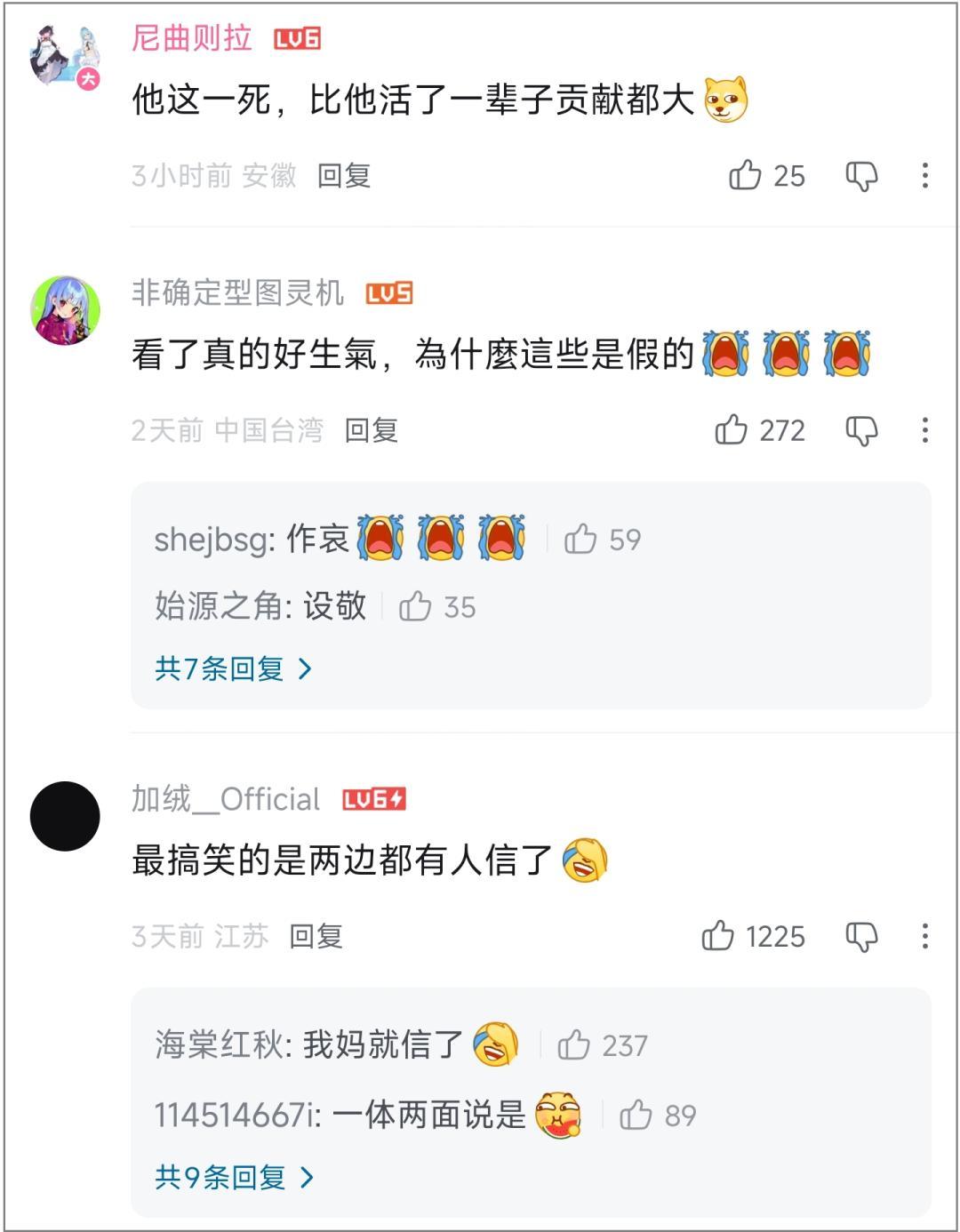Dislike 加绒__Official's comment
Viewport: 960px width, 1232px height.
pos(860,936)
